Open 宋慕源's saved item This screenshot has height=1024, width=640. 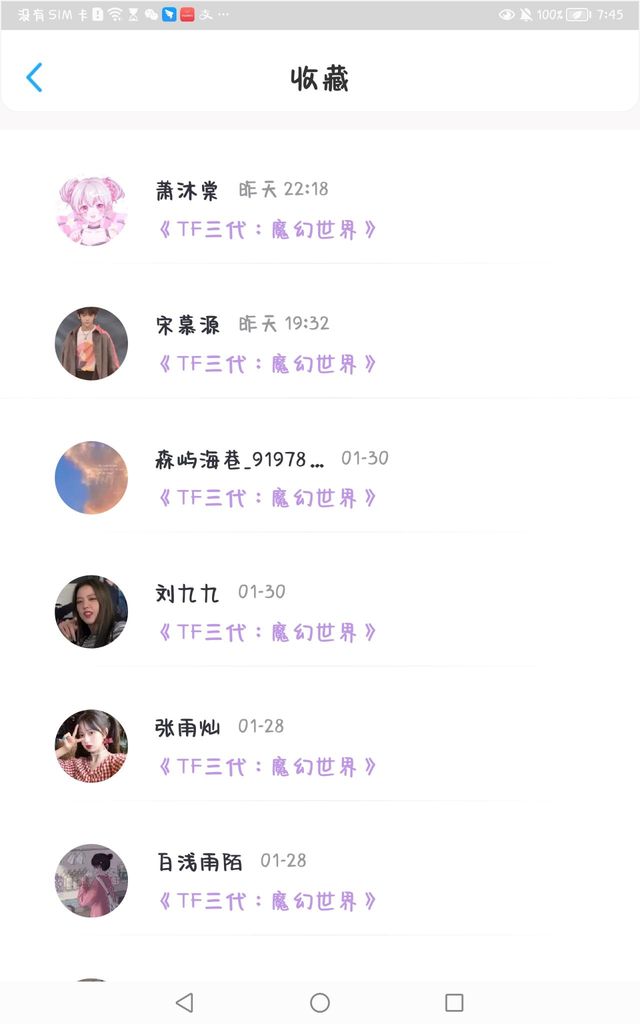[320, 344]
